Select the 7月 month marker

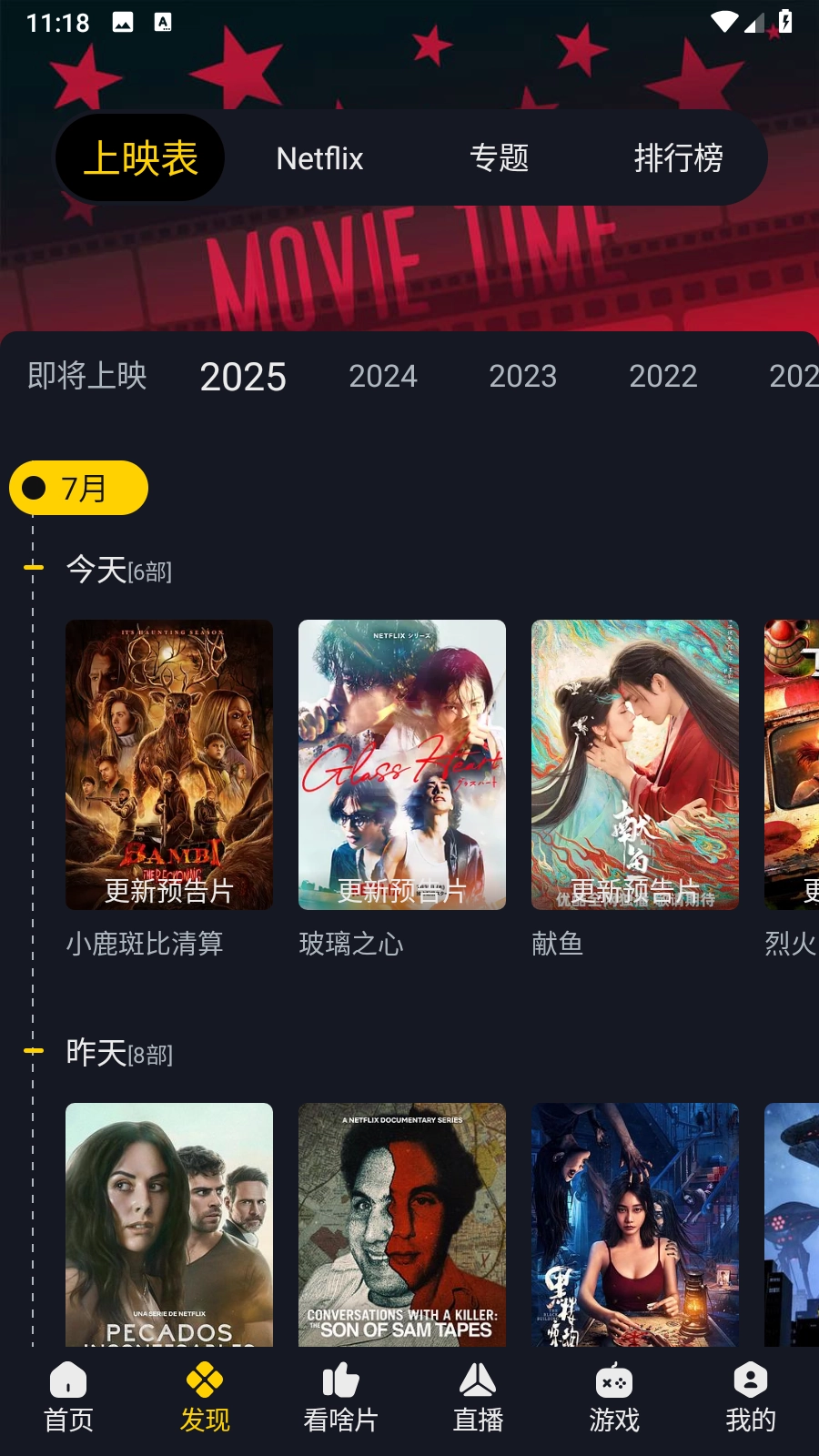point(78,488)
